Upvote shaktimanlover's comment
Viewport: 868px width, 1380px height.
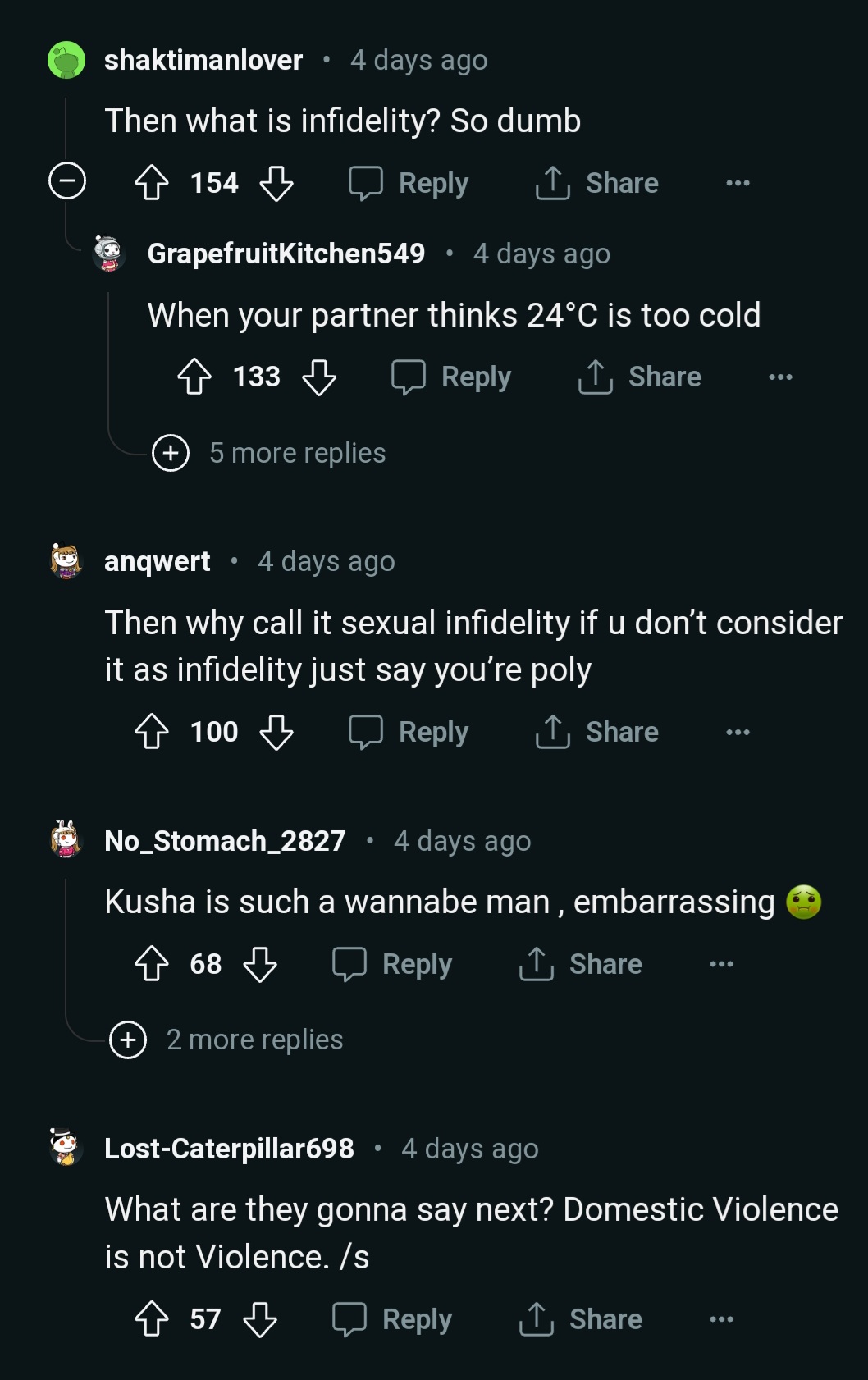click(152, 183)
